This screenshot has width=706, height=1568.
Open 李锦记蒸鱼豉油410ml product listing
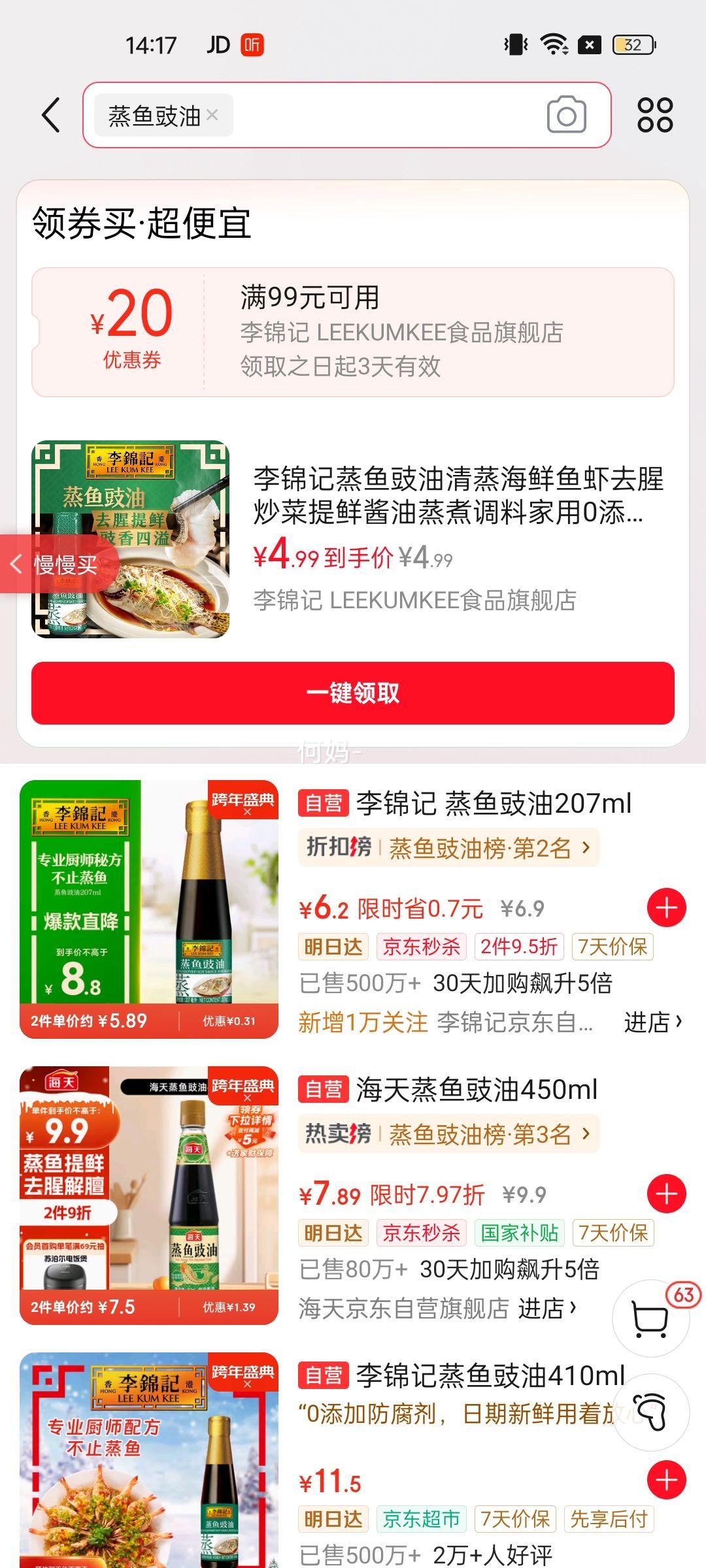coord(490,1376)
